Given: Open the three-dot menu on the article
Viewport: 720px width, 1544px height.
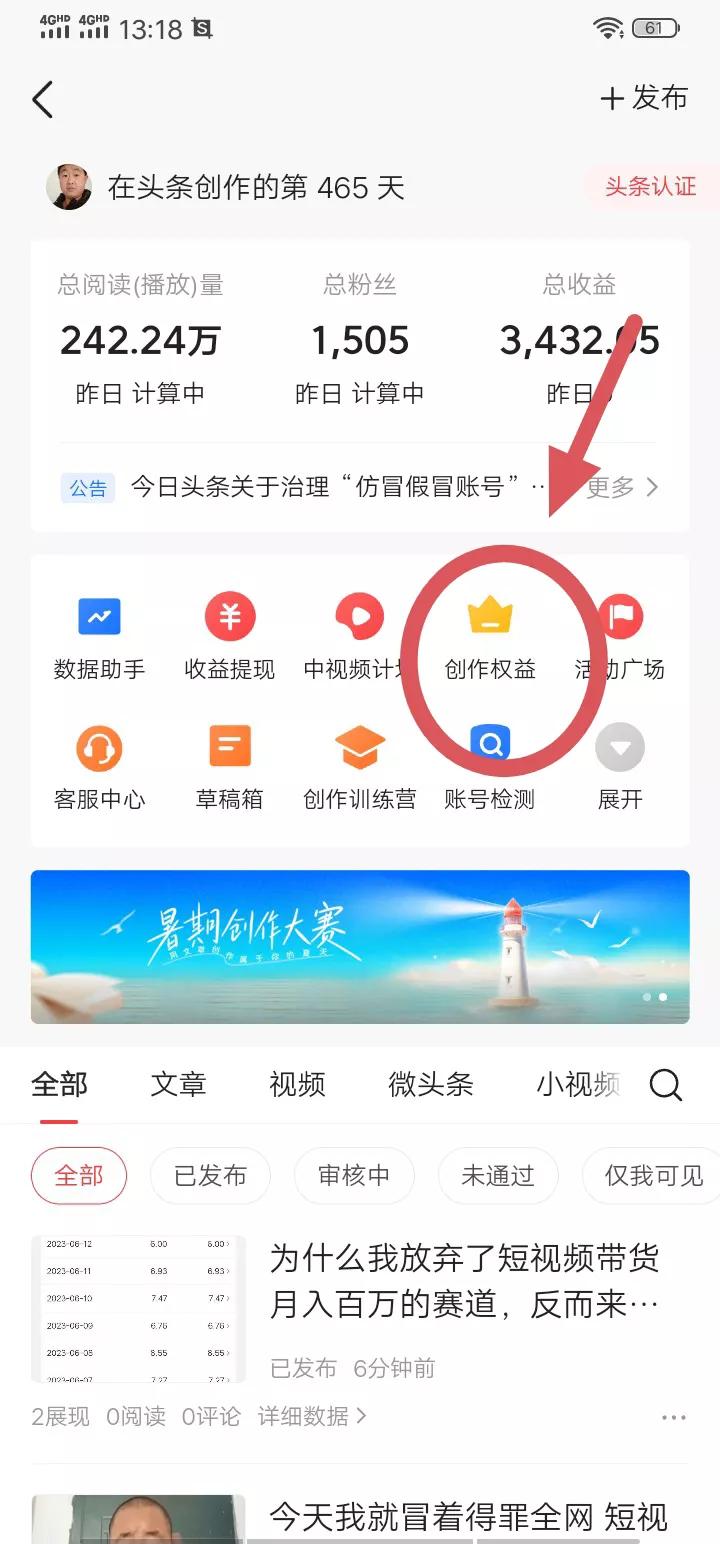Looking at the screenshot, I should (x=672, y=1417).
